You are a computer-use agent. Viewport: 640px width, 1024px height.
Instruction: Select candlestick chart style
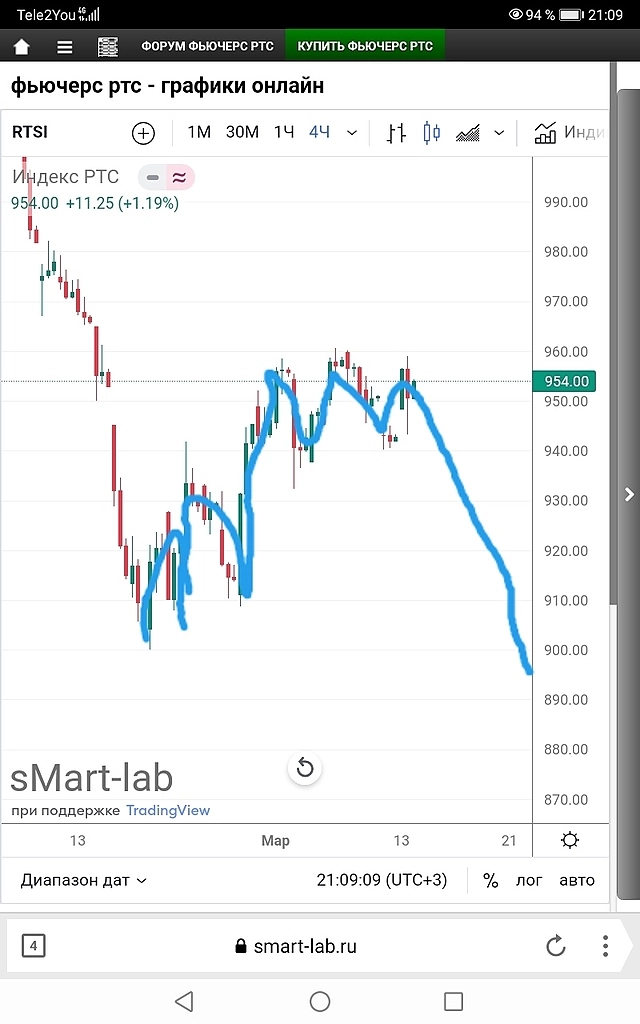pos(432,133)
